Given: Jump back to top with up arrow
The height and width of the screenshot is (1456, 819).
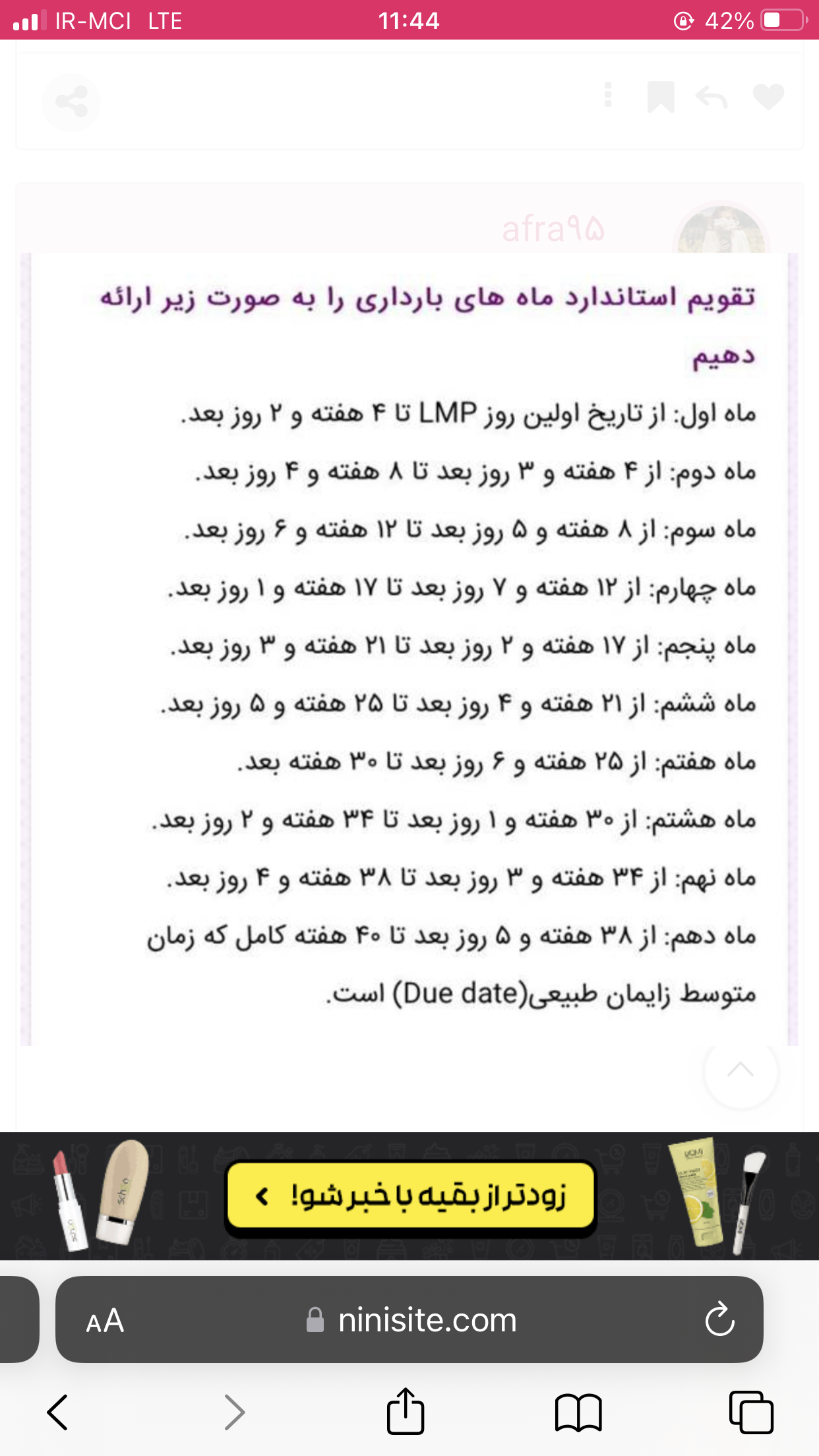Looking at the screenshot, I should tap(741, 1070).
